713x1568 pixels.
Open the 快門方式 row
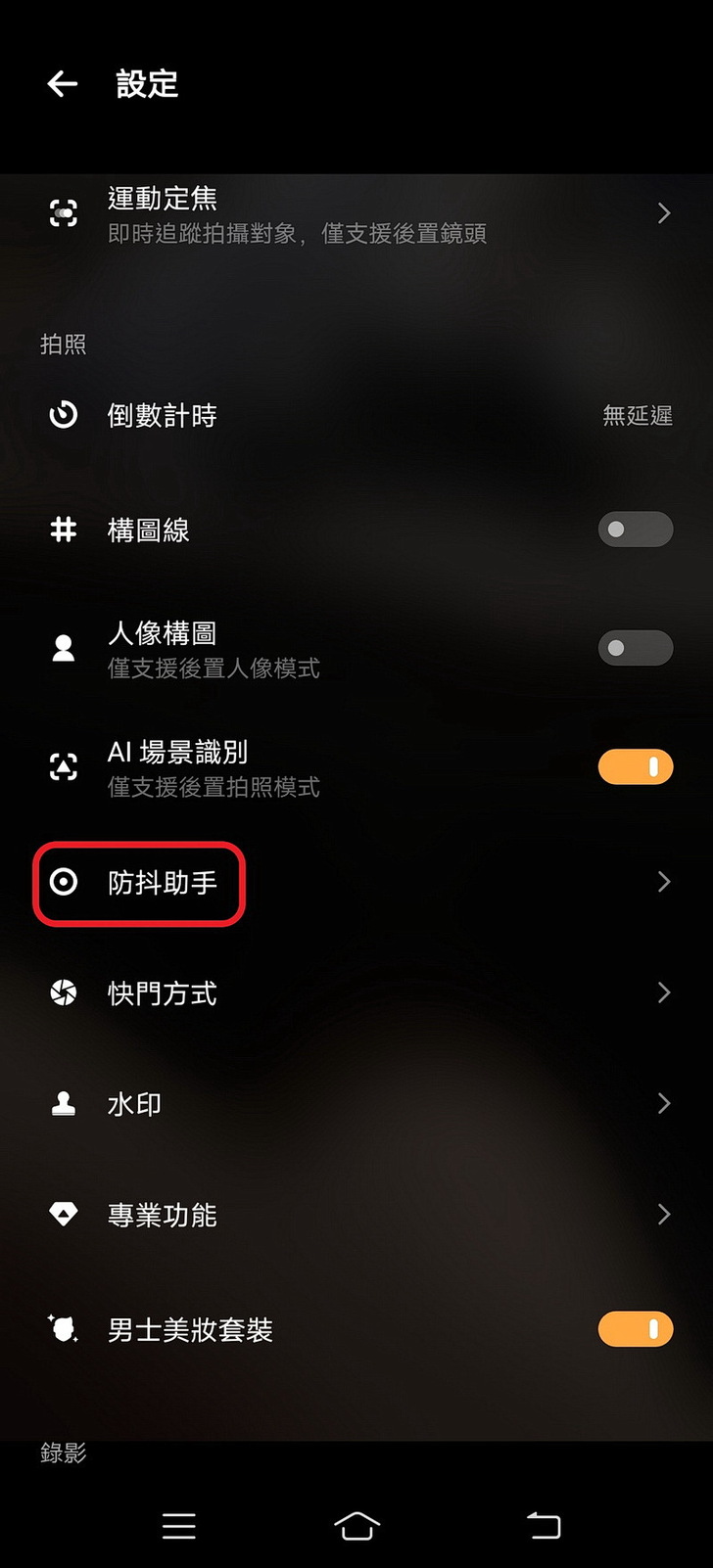356,993
